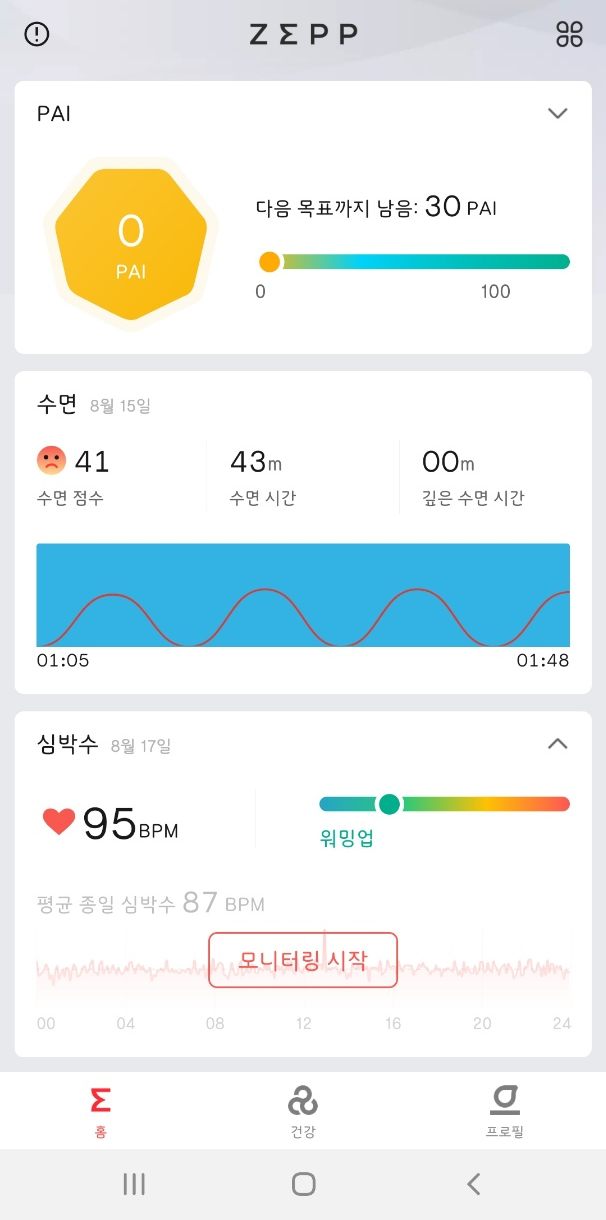Screen dimensions: 606x1220
Task: Open the alert icon in the top bar
Action: (x=37, y=35)
